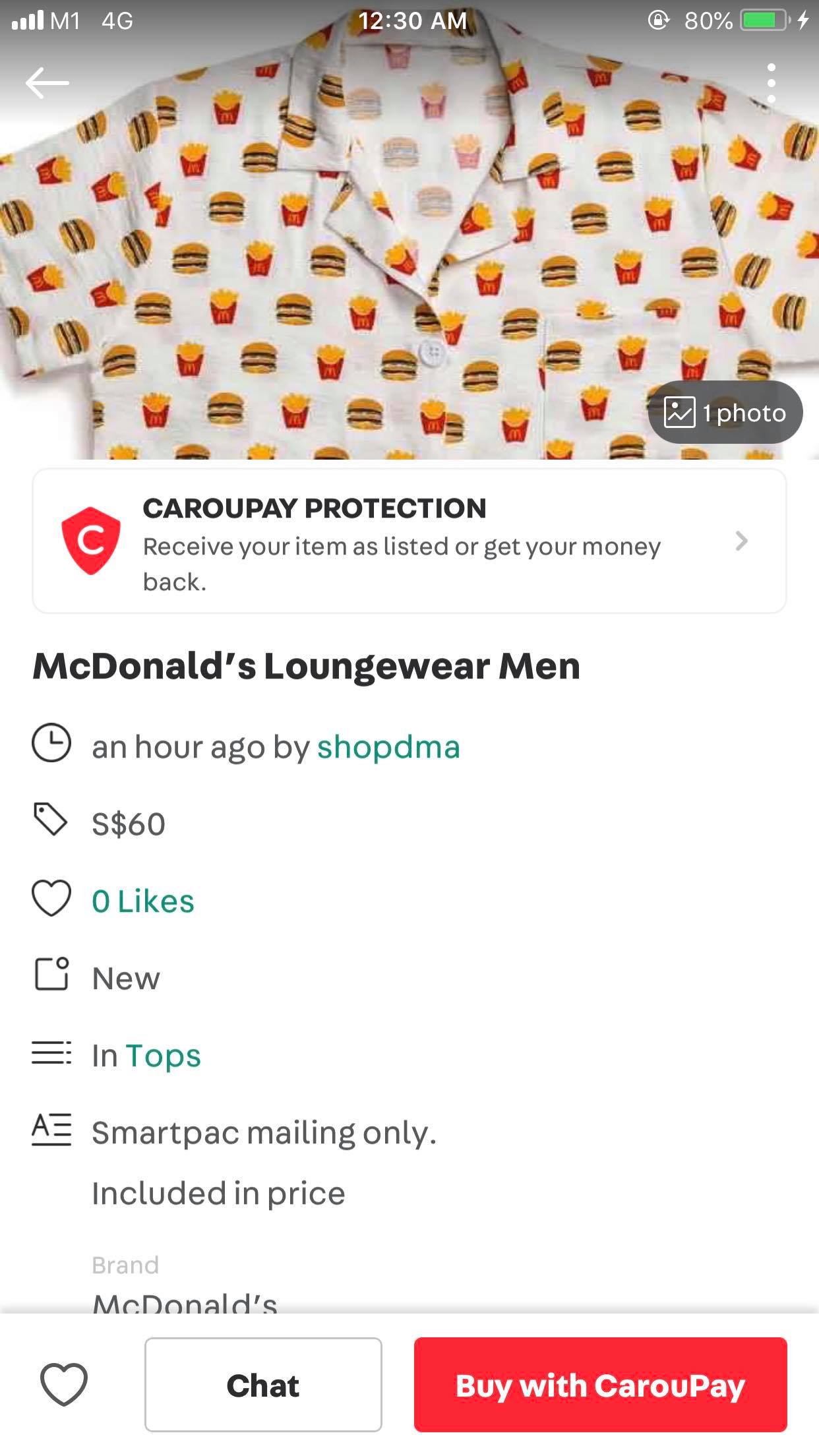This screenshot has width=819, height=1456.
Task: Chat with the seller
Action: [263, 1384]
